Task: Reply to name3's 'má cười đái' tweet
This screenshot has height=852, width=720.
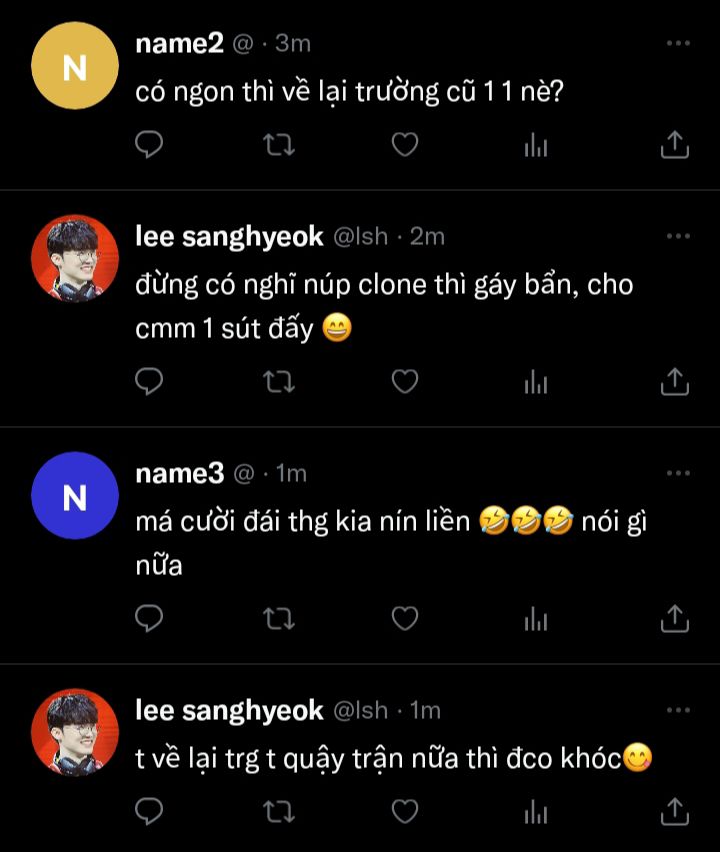Action: click(149, 618)
